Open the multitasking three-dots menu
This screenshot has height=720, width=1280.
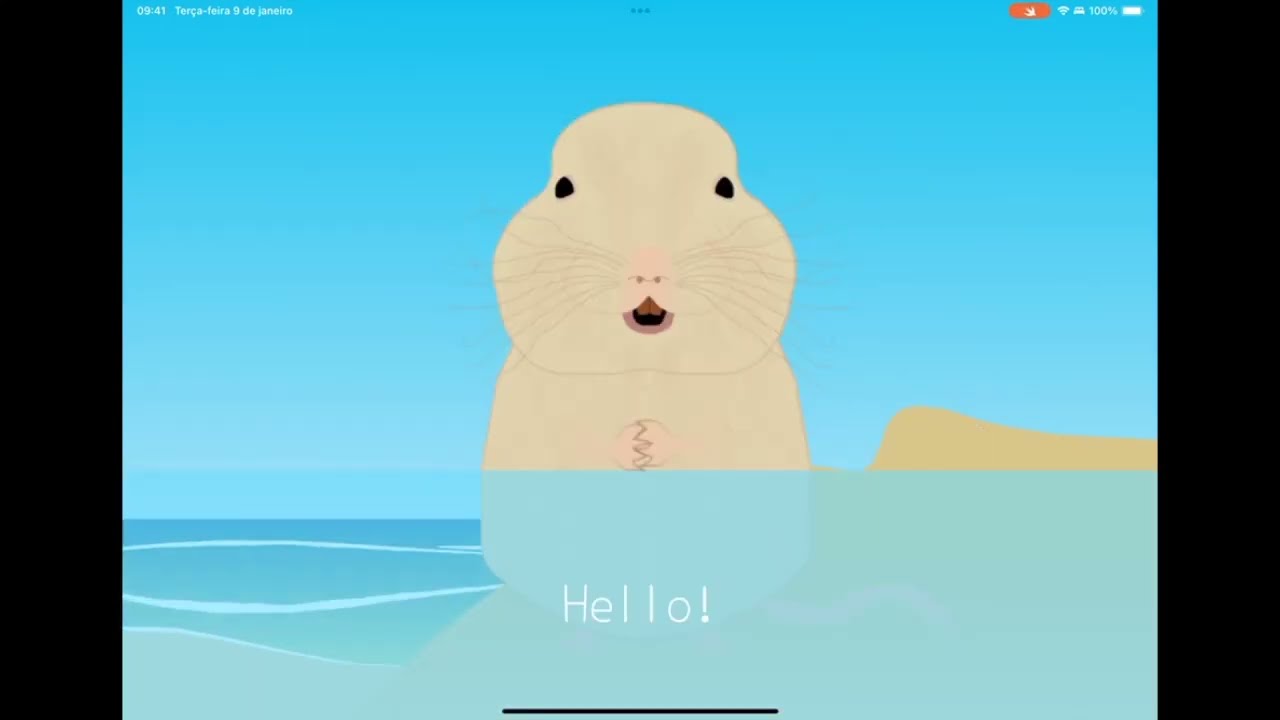pos(640,11)
